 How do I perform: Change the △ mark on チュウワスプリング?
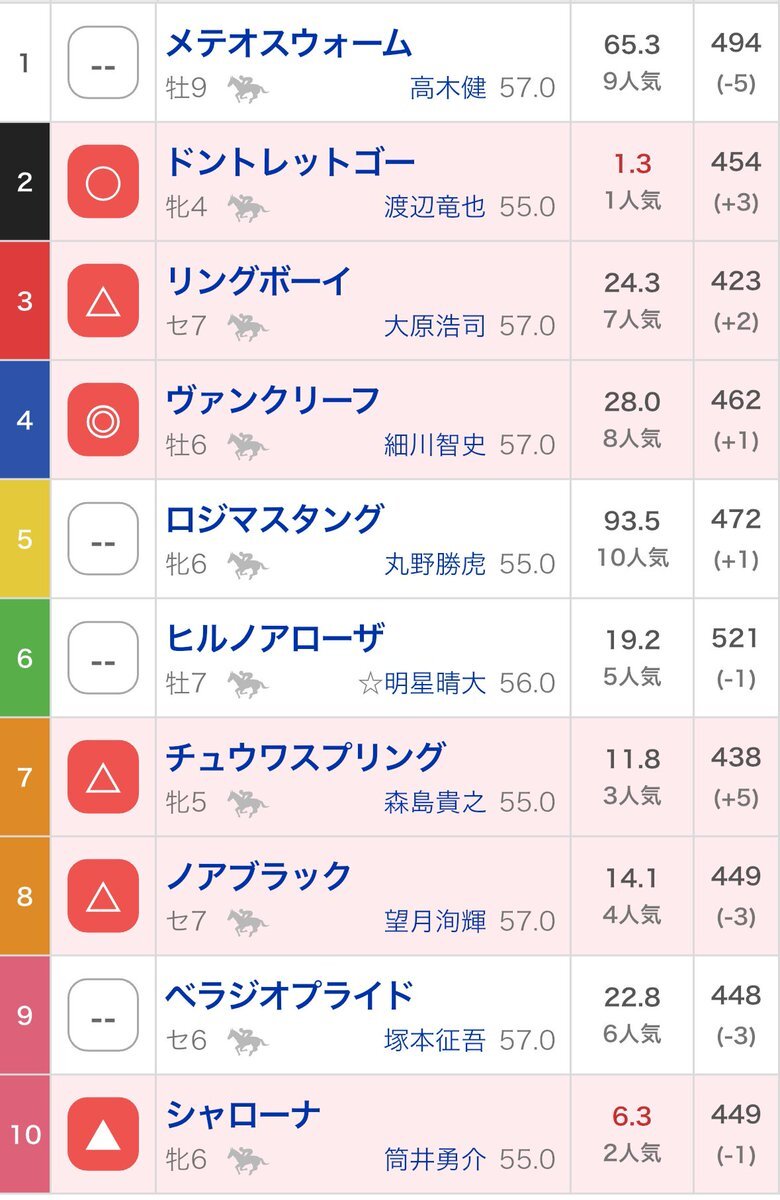point(103,777)
